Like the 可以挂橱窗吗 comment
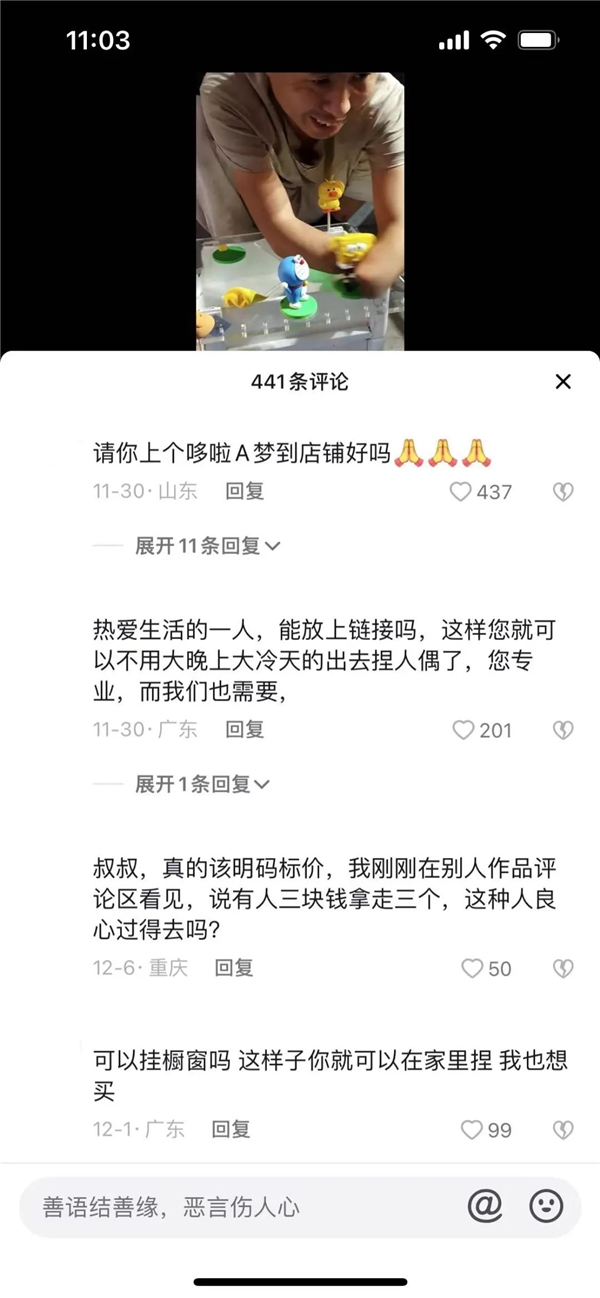The height and width of the screenshot is (1298, 600). [x=486, y=1130]
